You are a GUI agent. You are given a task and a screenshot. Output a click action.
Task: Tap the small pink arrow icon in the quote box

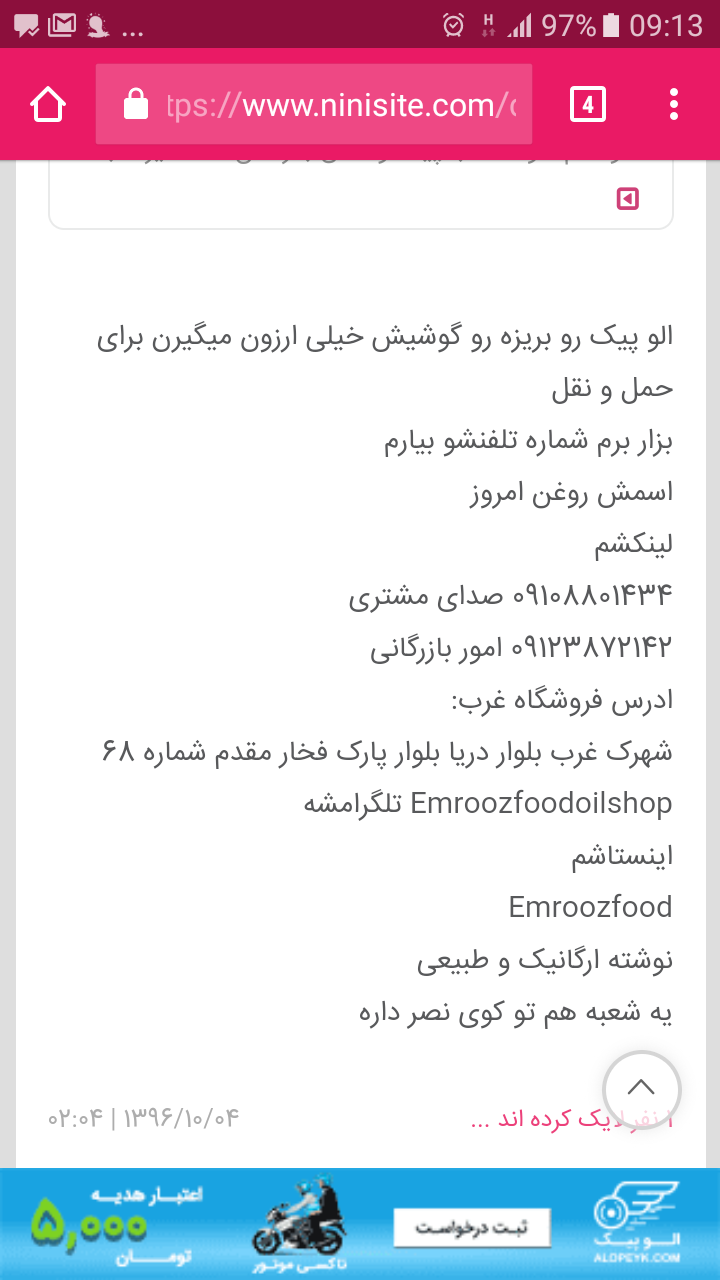tap(627, 199)
